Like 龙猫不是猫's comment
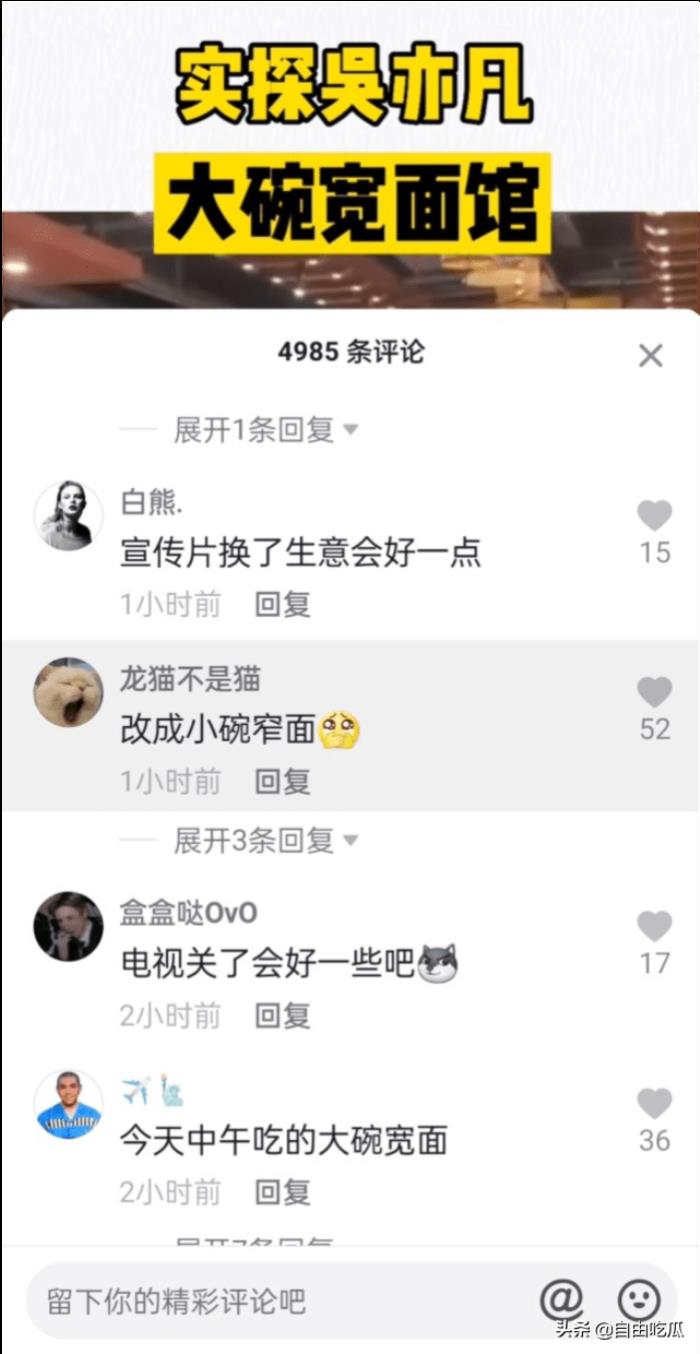 tap(654, 692)
